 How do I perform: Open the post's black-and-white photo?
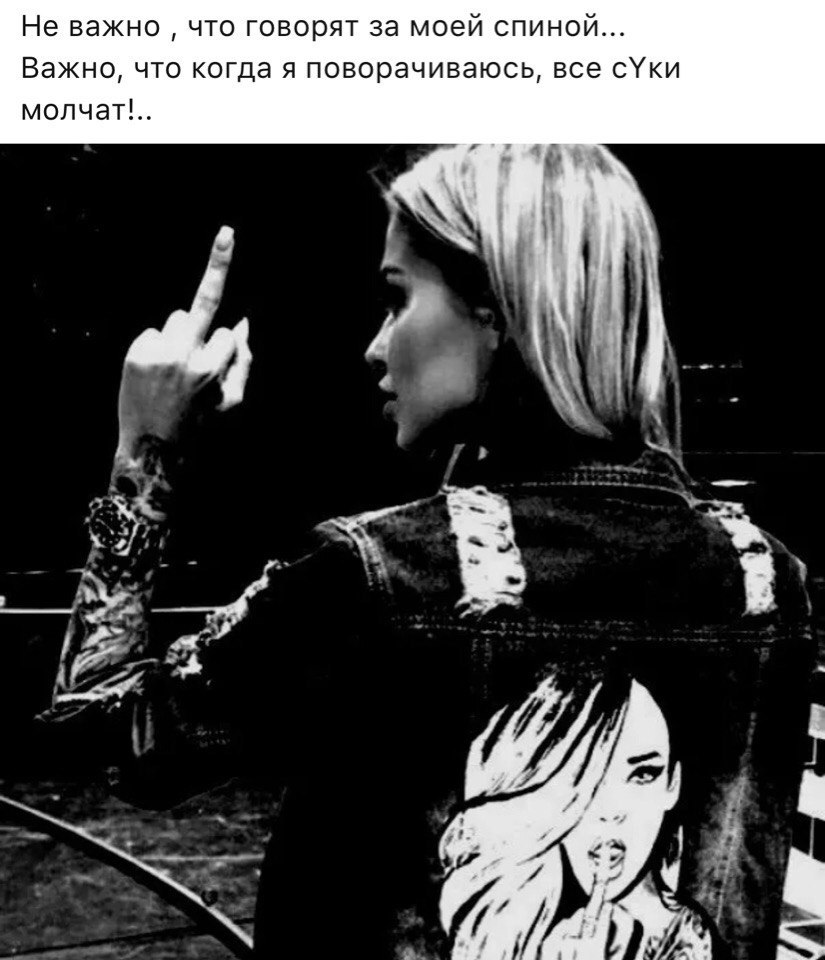point(412,550)
